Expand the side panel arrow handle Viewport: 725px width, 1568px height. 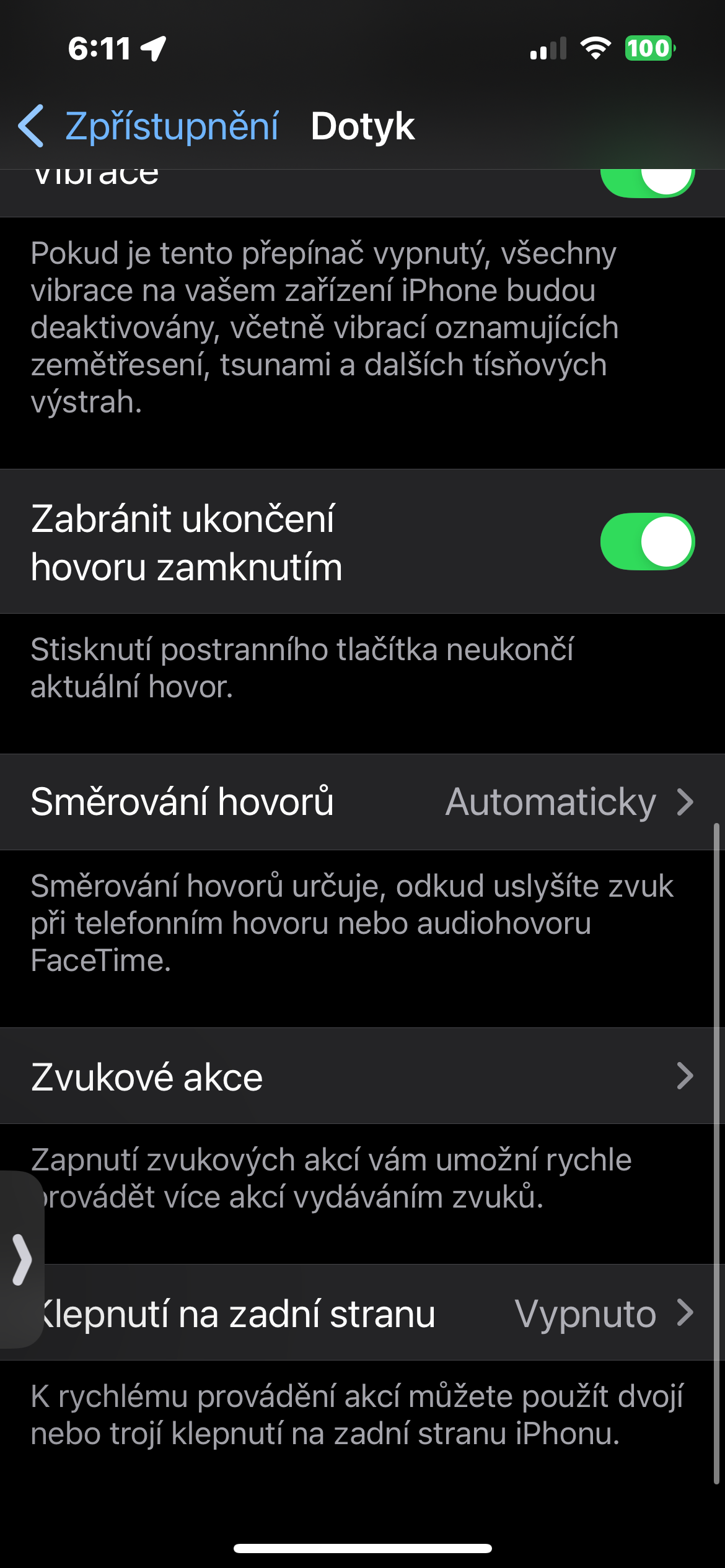coord(22,1260)
